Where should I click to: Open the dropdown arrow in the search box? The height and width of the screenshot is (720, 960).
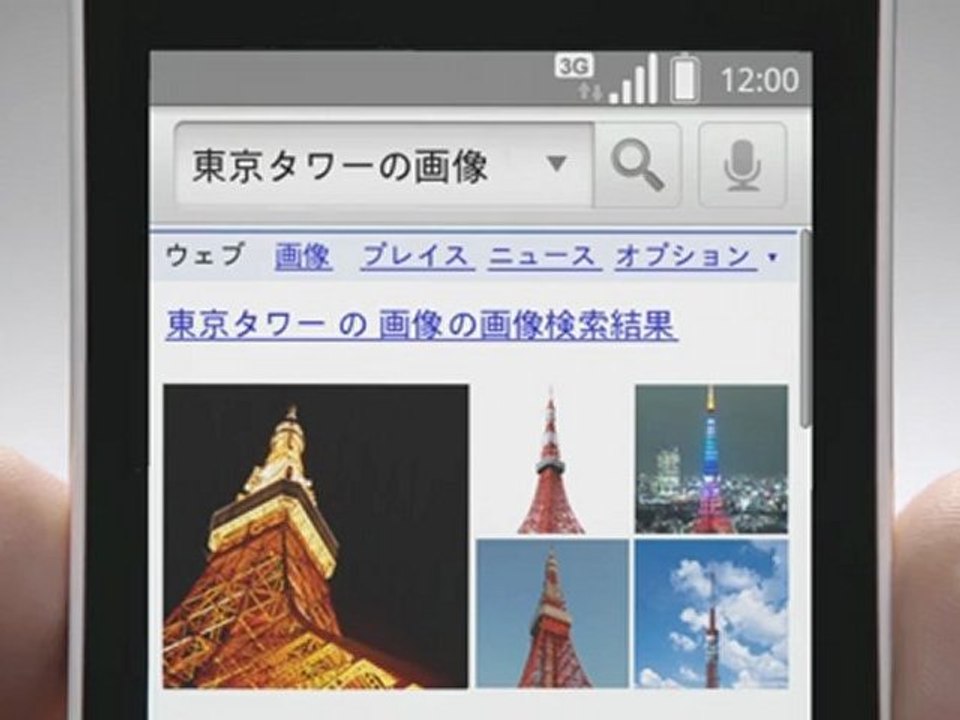coord(557,163)
